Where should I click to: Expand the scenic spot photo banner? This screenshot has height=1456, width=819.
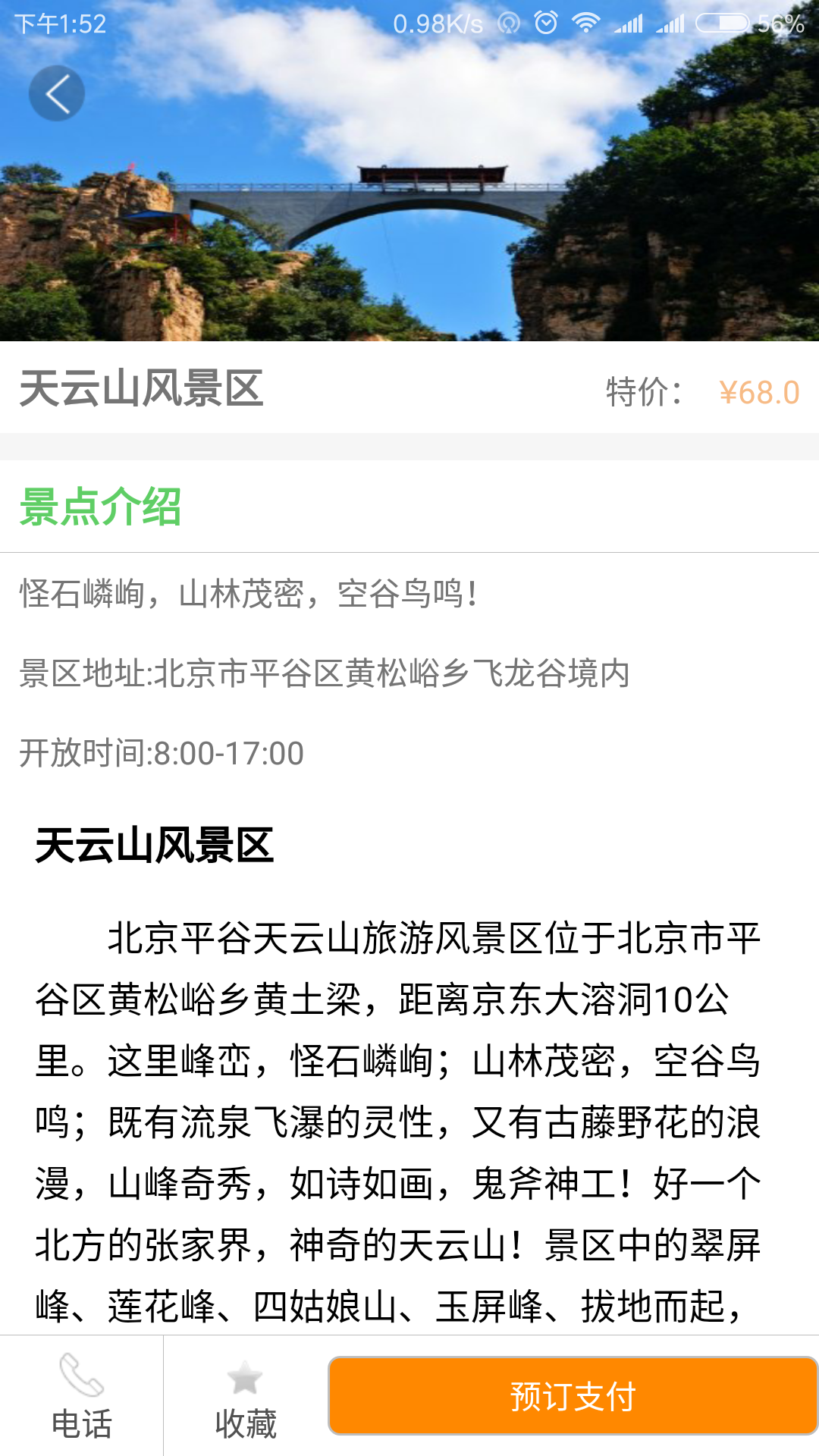coord(409,190)
